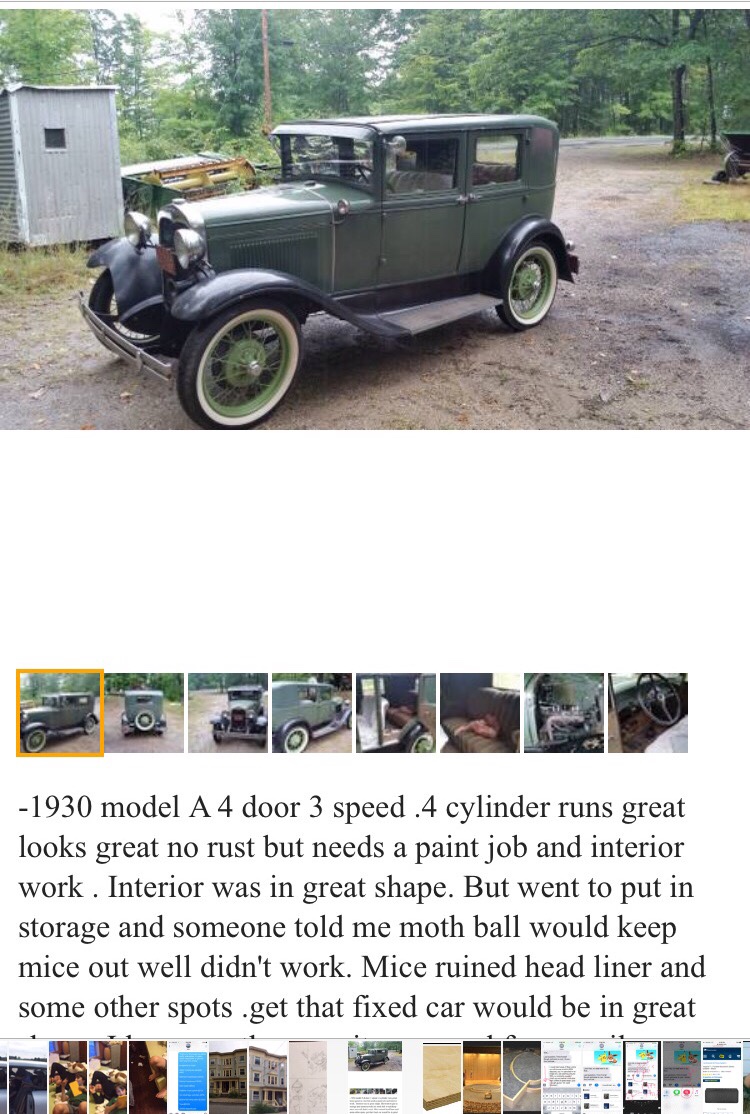750x1114 pixels.
Task: Select the fourth thumbnail showing the car's side
Action: click(x=312, y=712)
